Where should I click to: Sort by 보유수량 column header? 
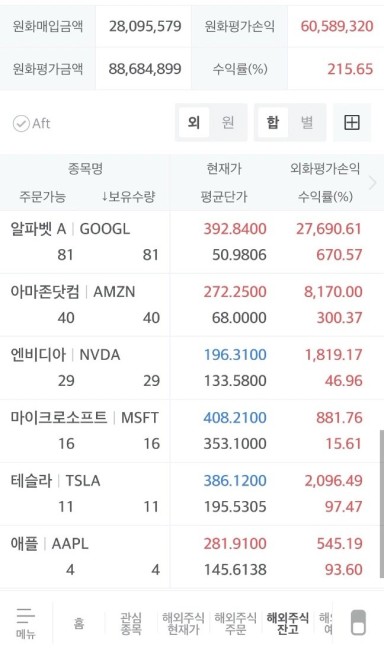coord(128,196)
